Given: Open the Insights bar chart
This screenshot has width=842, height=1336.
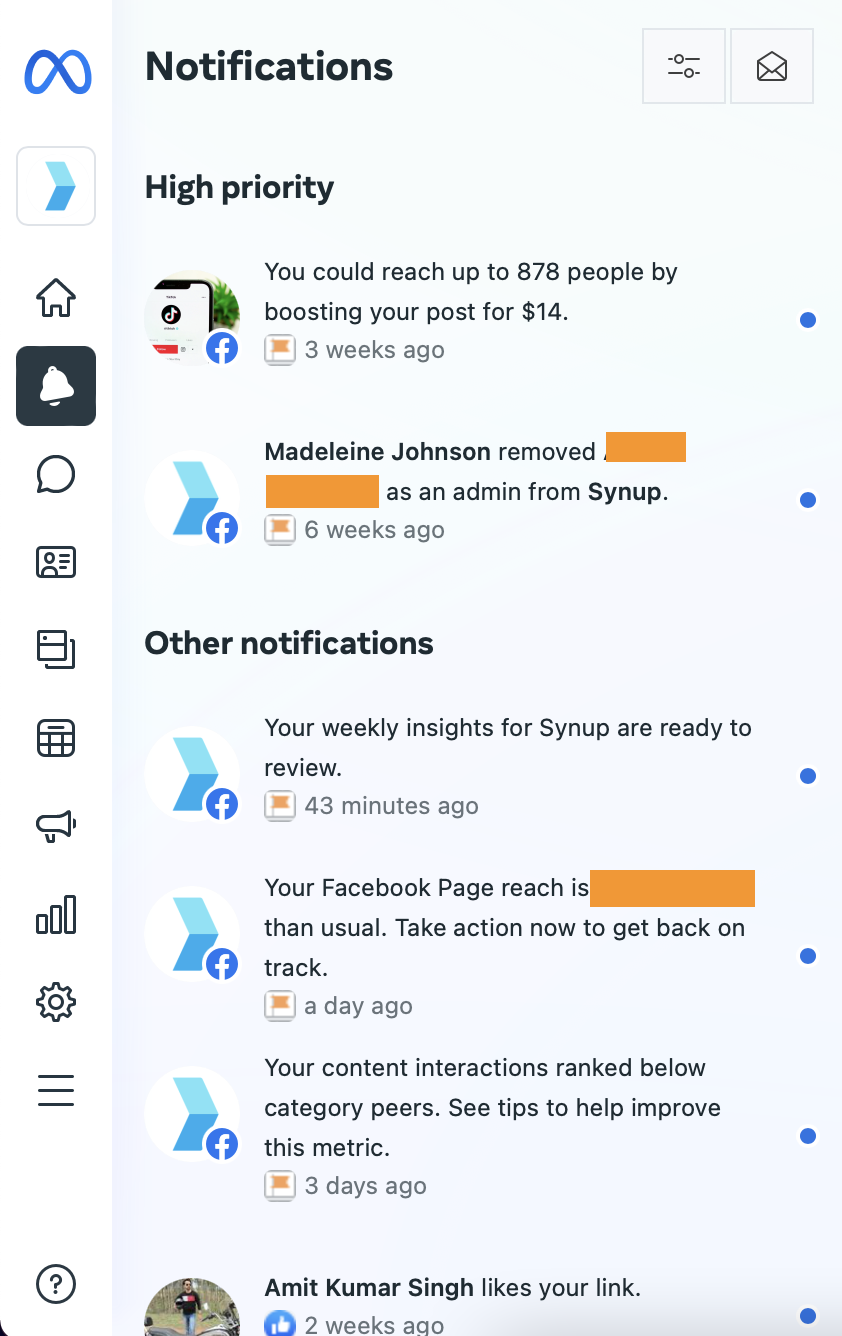Looking at the screenshot, I should 56,914.
